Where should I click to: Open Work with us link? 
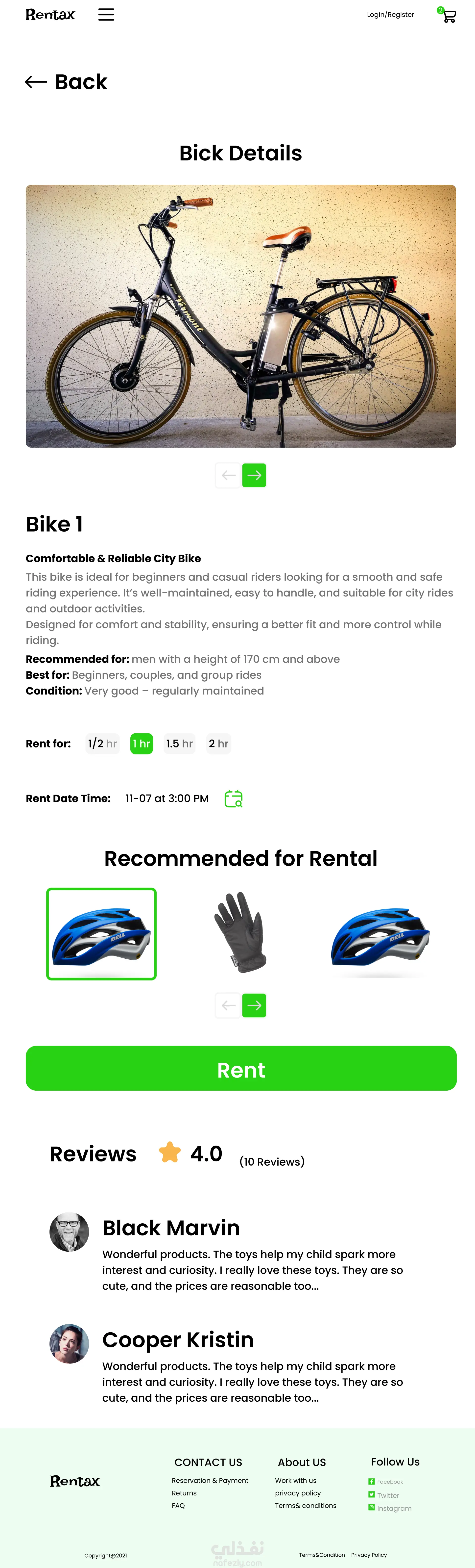point(296,1480)
